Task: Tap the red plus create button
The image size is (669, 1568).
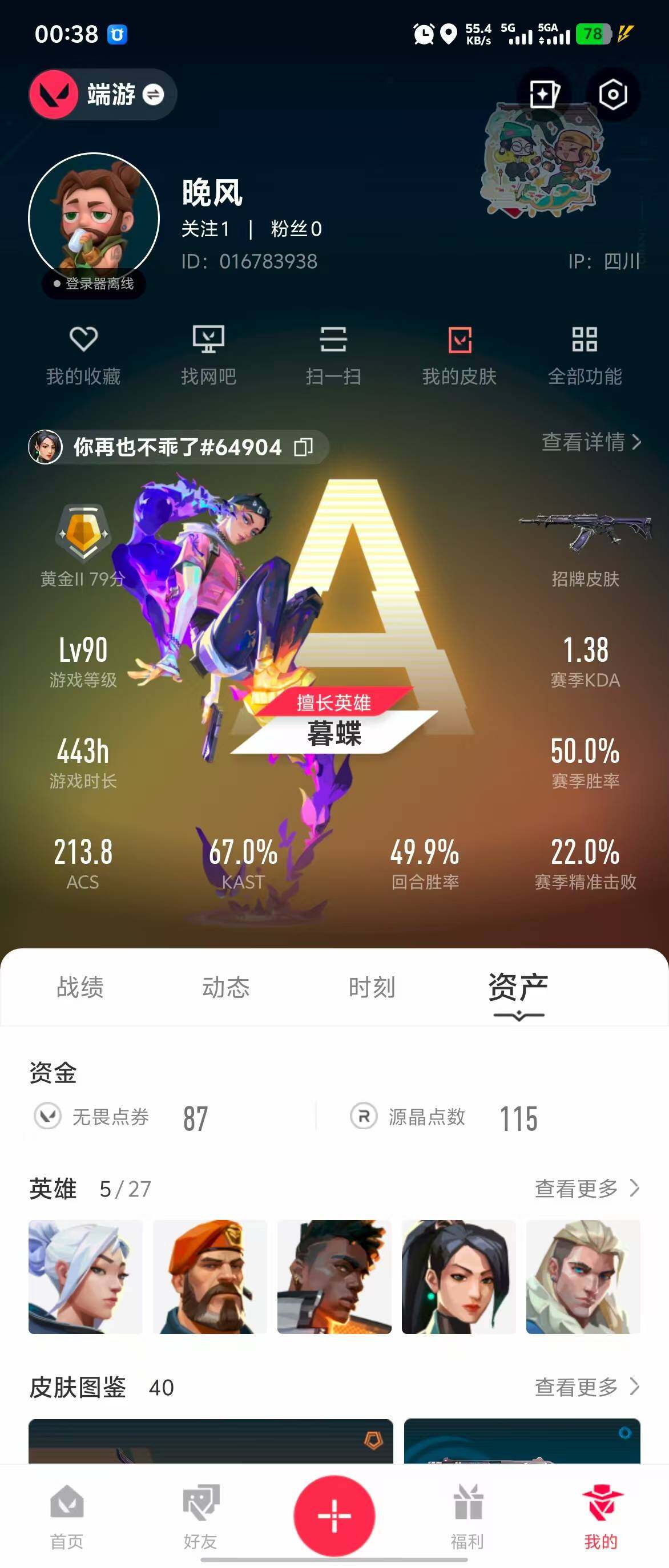Action: (x=334, y=1515)
